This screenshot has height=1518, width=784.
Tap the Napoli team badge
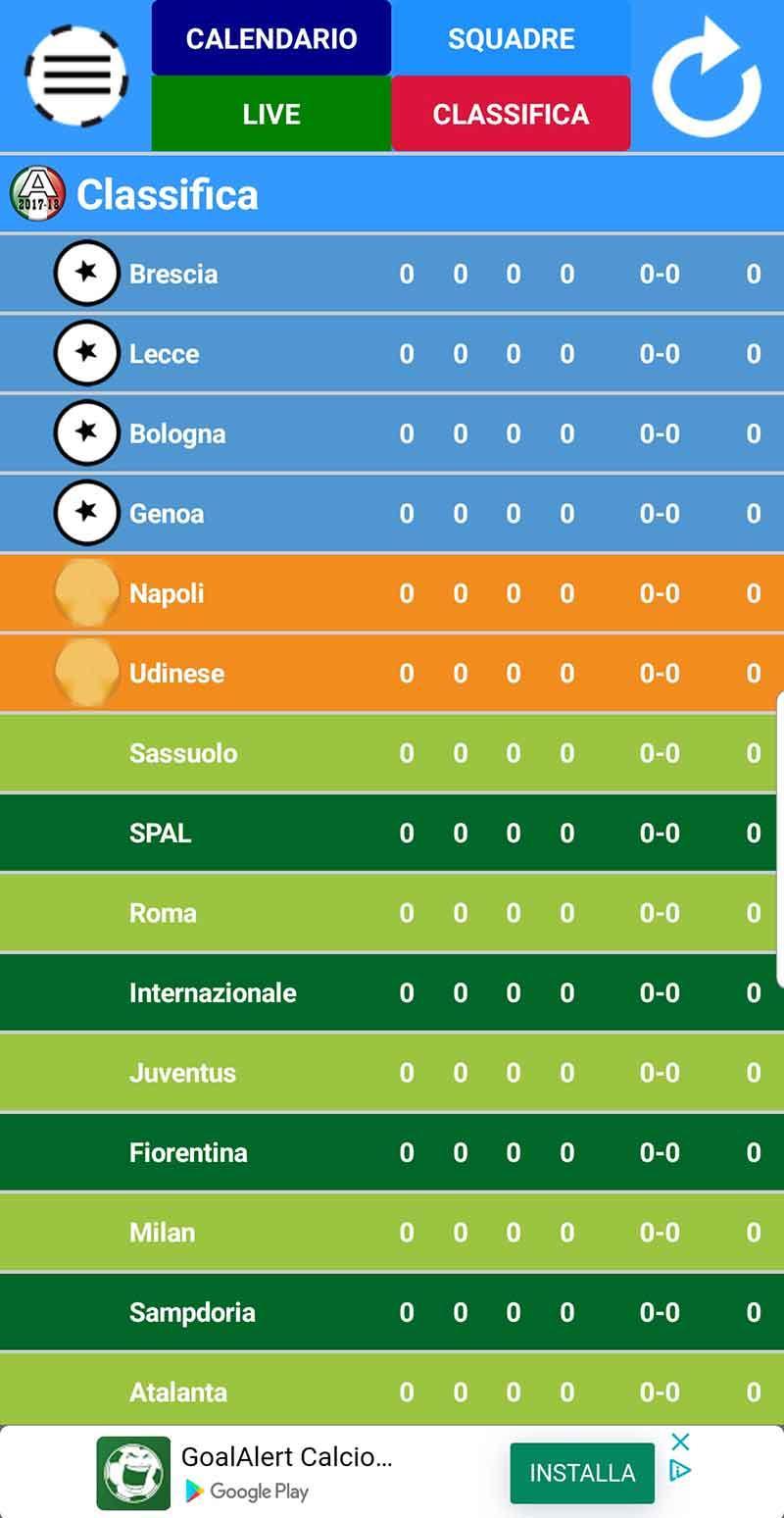(x=87, y=592)
